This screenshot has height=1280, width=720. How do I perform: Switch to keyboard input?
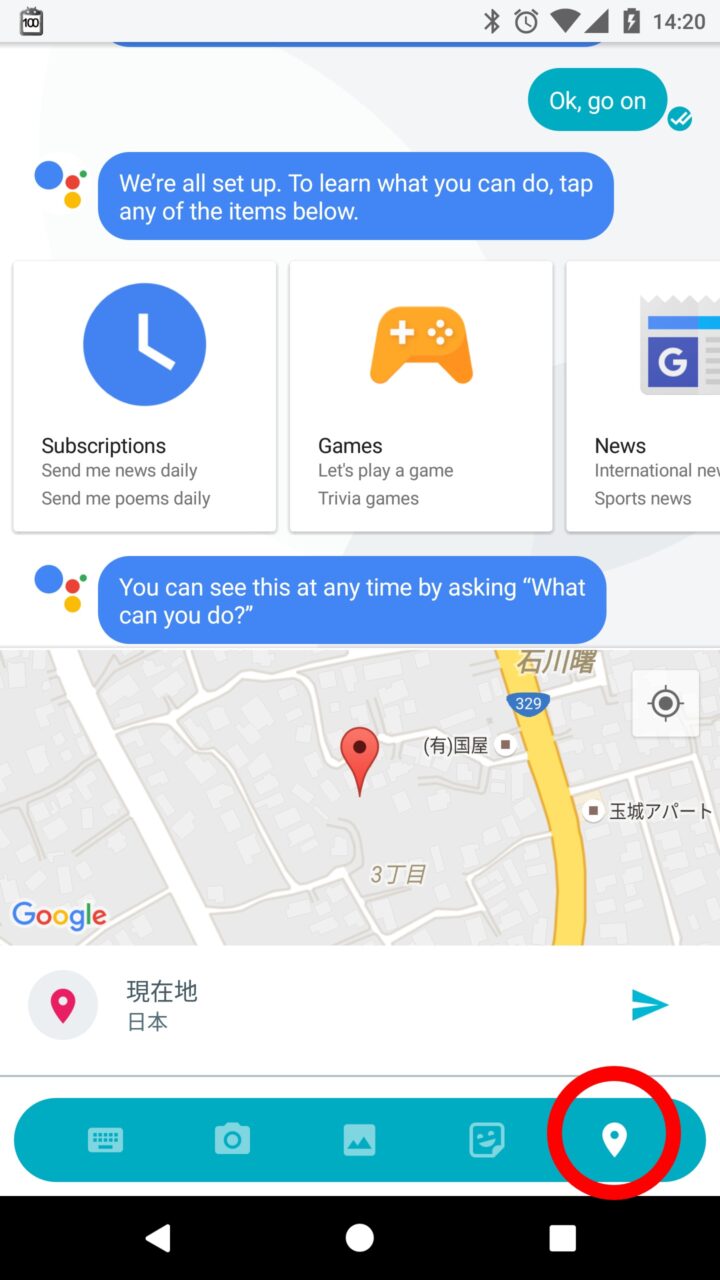pos(105,1139)
